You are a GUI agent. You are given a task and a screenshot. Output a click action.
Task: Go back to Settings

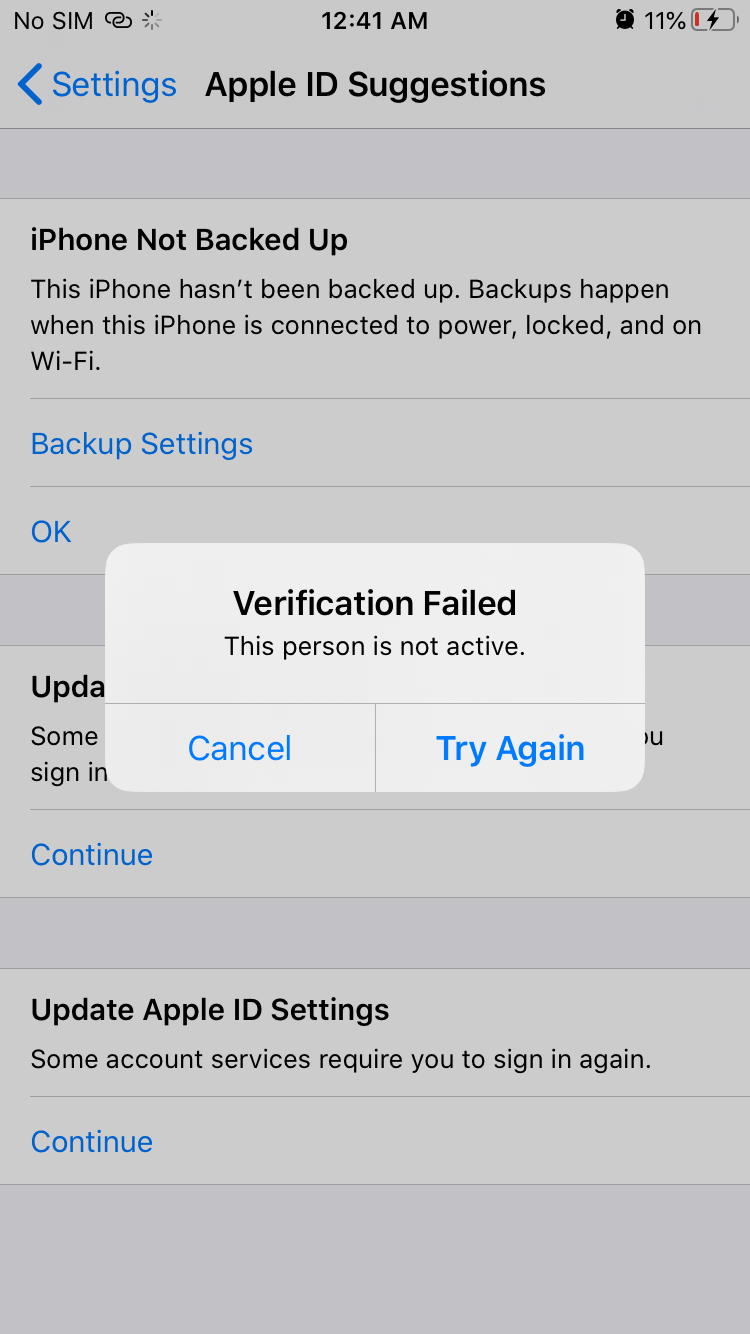pos(97,85)
